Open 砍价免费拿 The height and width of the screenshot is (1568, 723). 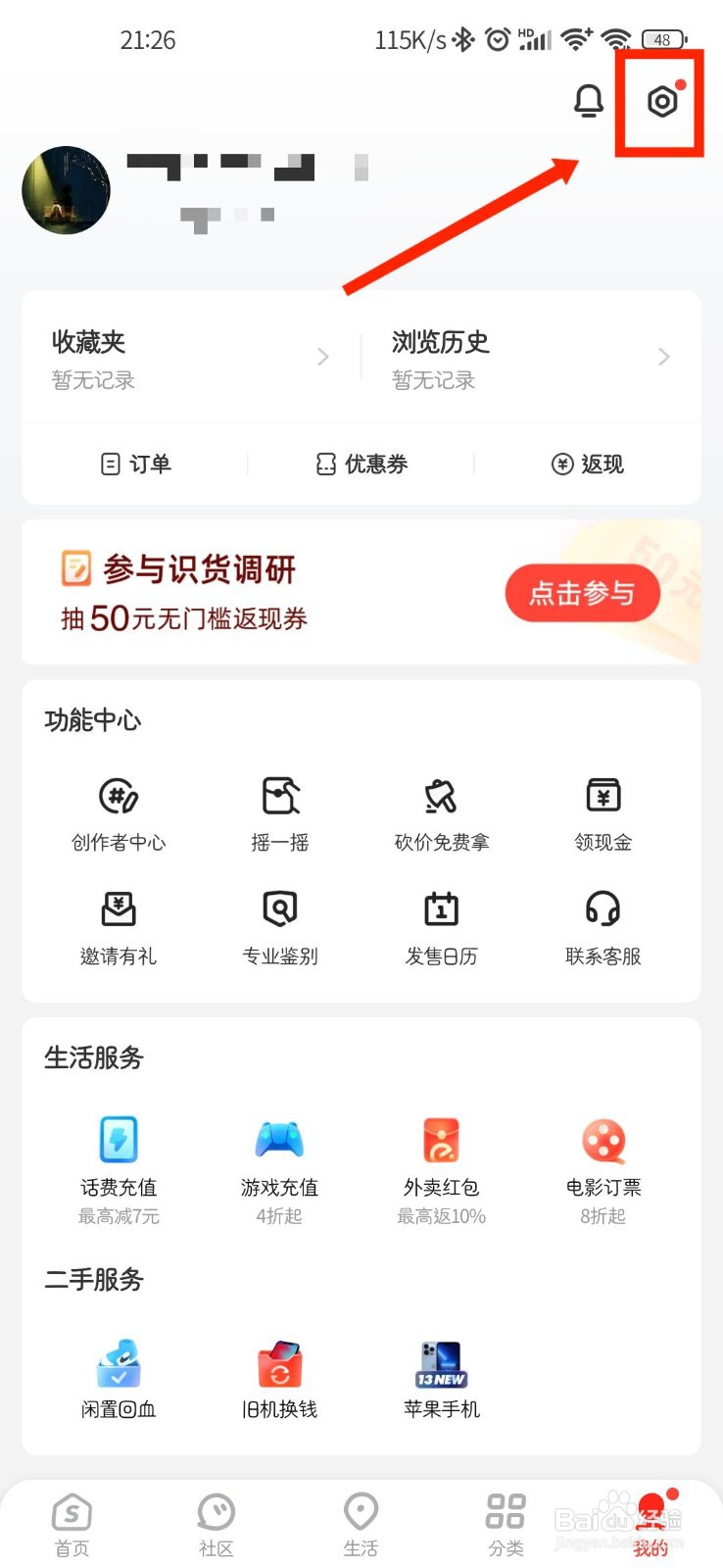442,814
